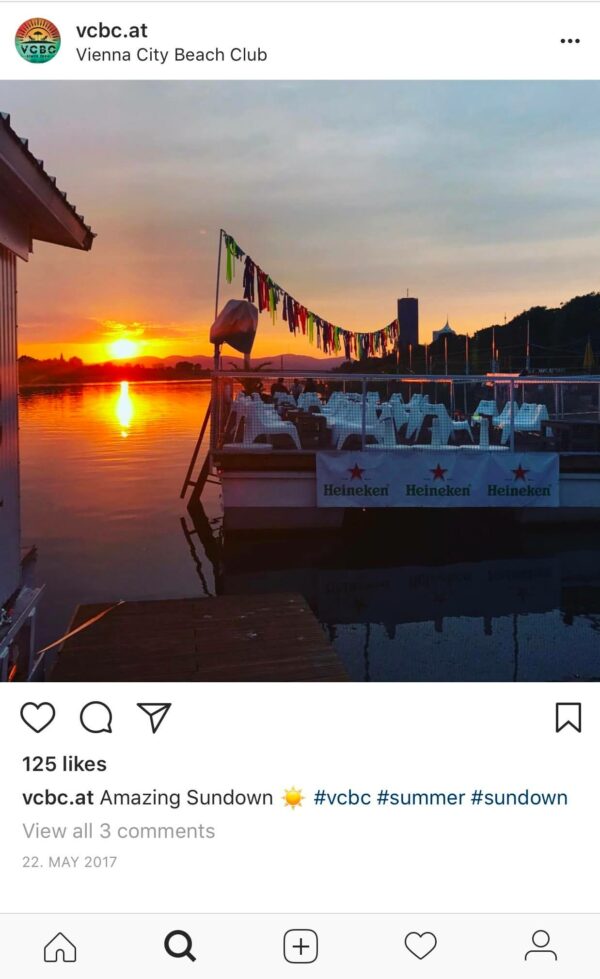Open the comment bubble icon
This screenshot has width=600, height=979.
[96, 717]
